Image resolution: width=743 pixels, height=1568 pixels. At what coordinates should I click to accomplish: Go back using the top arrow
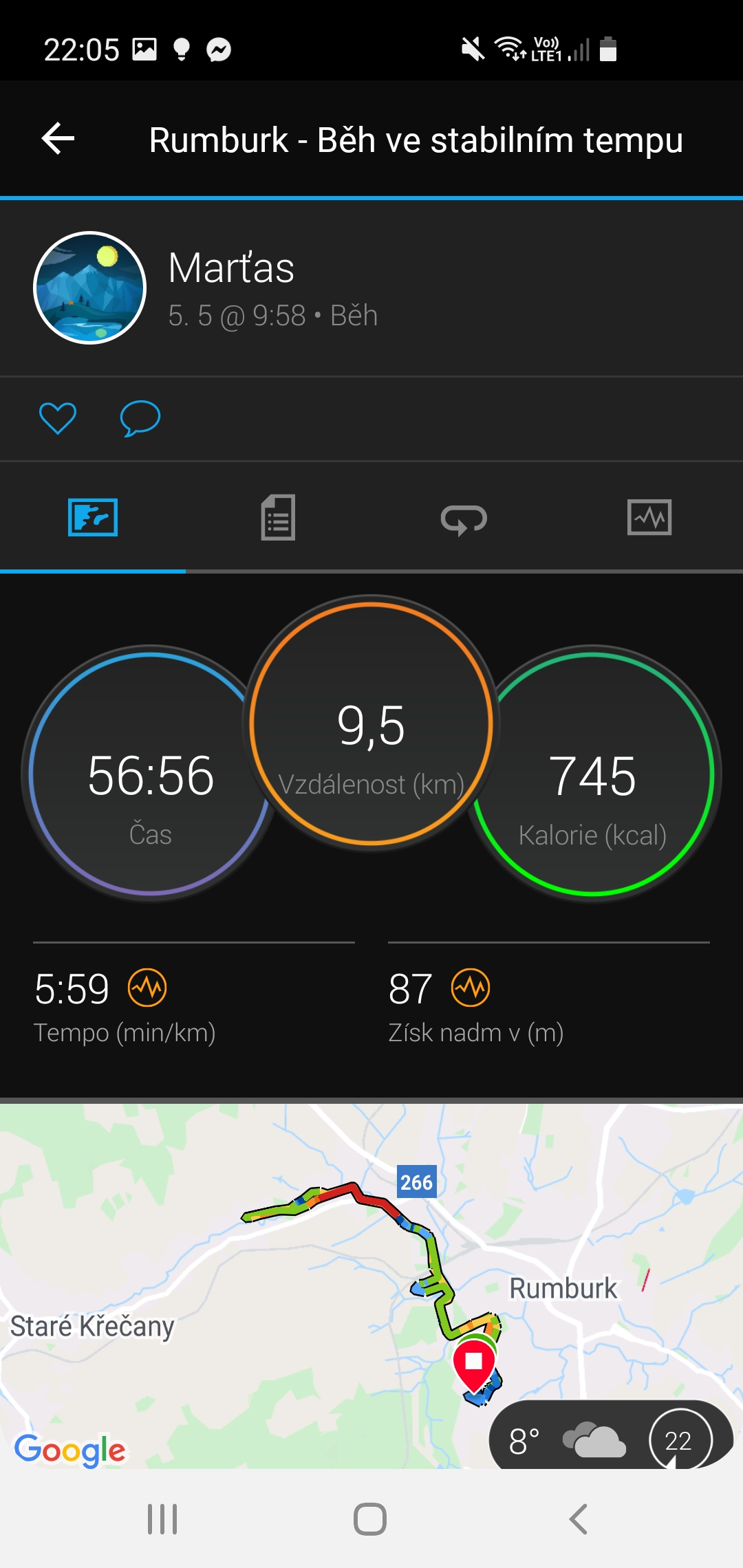[58, 139]
